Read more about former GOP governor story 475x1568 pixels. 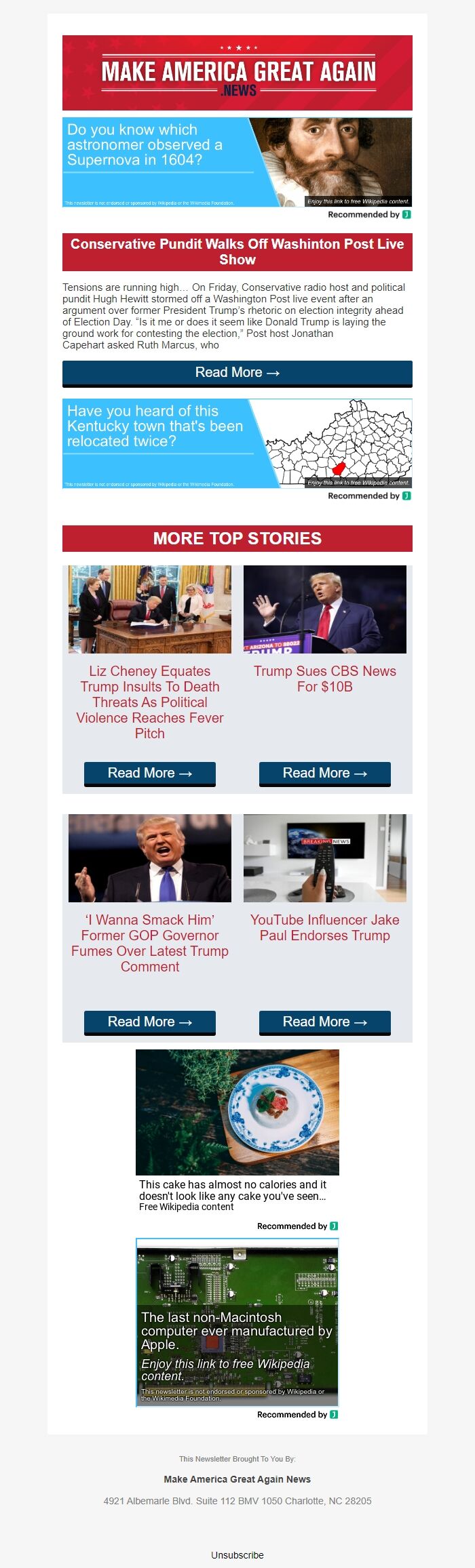[x=149, y=1022]
